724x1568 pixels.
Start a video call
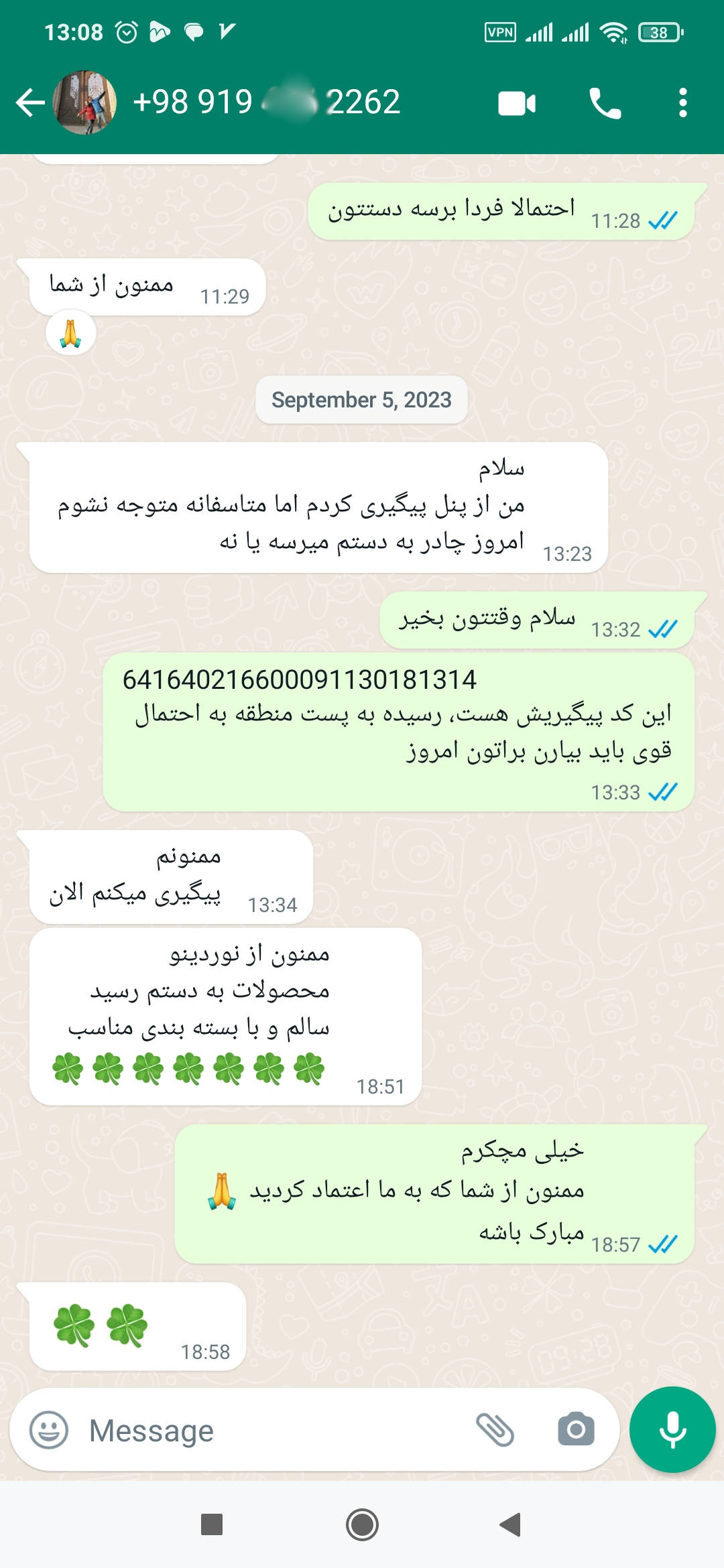click(x=517, y=104)
